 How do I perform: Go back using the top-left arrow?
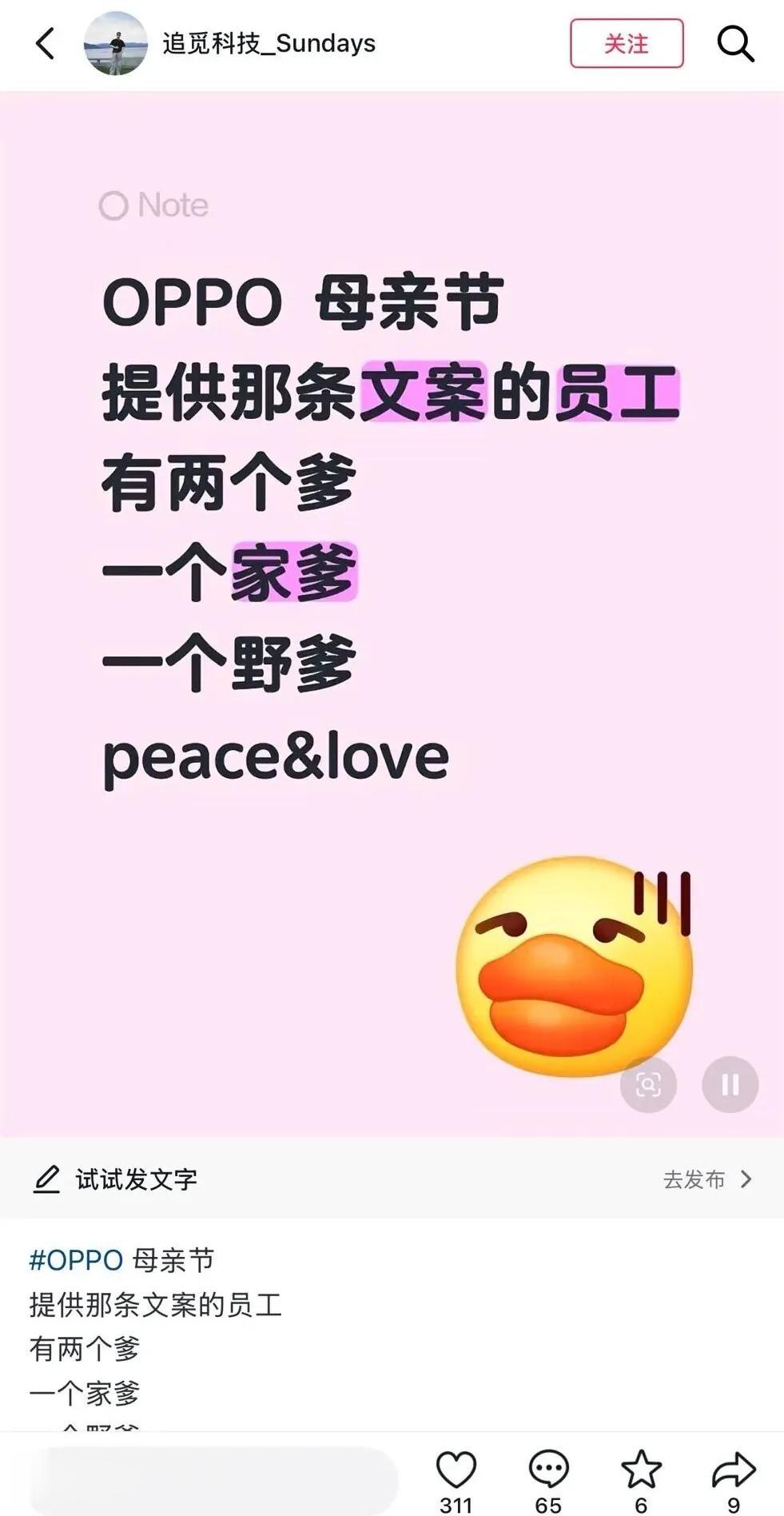46,43
